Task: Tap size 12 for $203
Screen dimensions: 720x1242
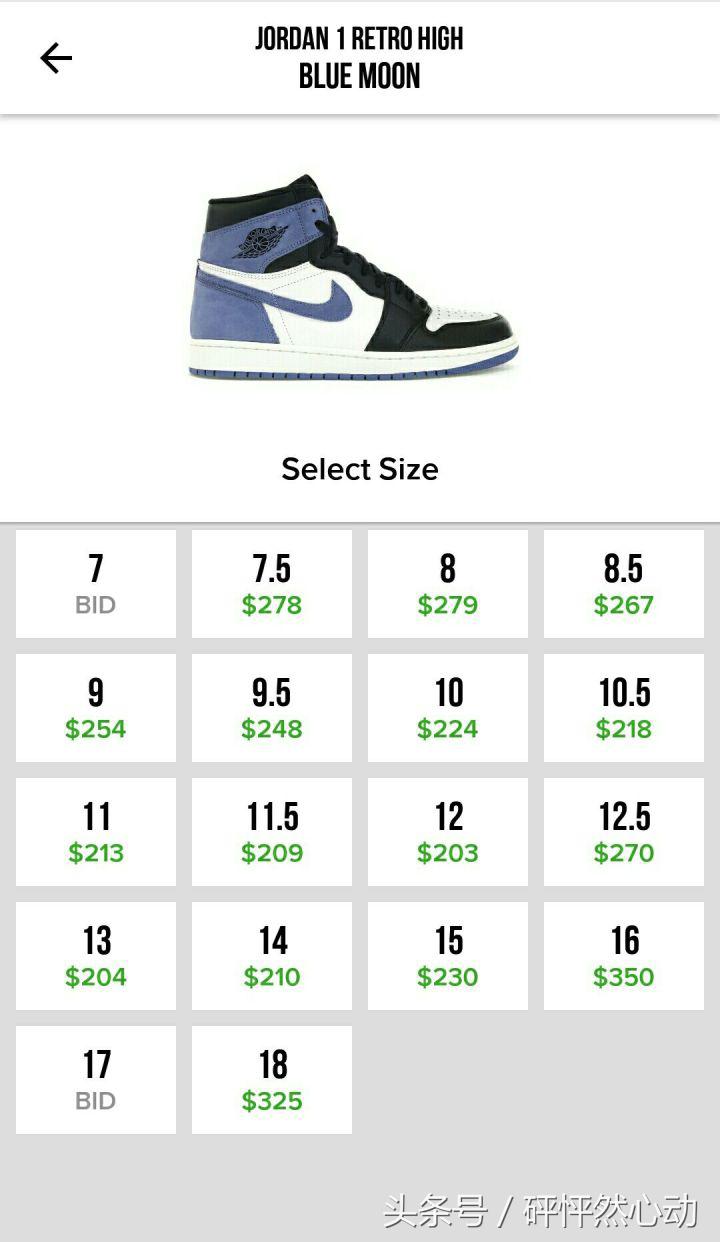Action: click(448, 832)
